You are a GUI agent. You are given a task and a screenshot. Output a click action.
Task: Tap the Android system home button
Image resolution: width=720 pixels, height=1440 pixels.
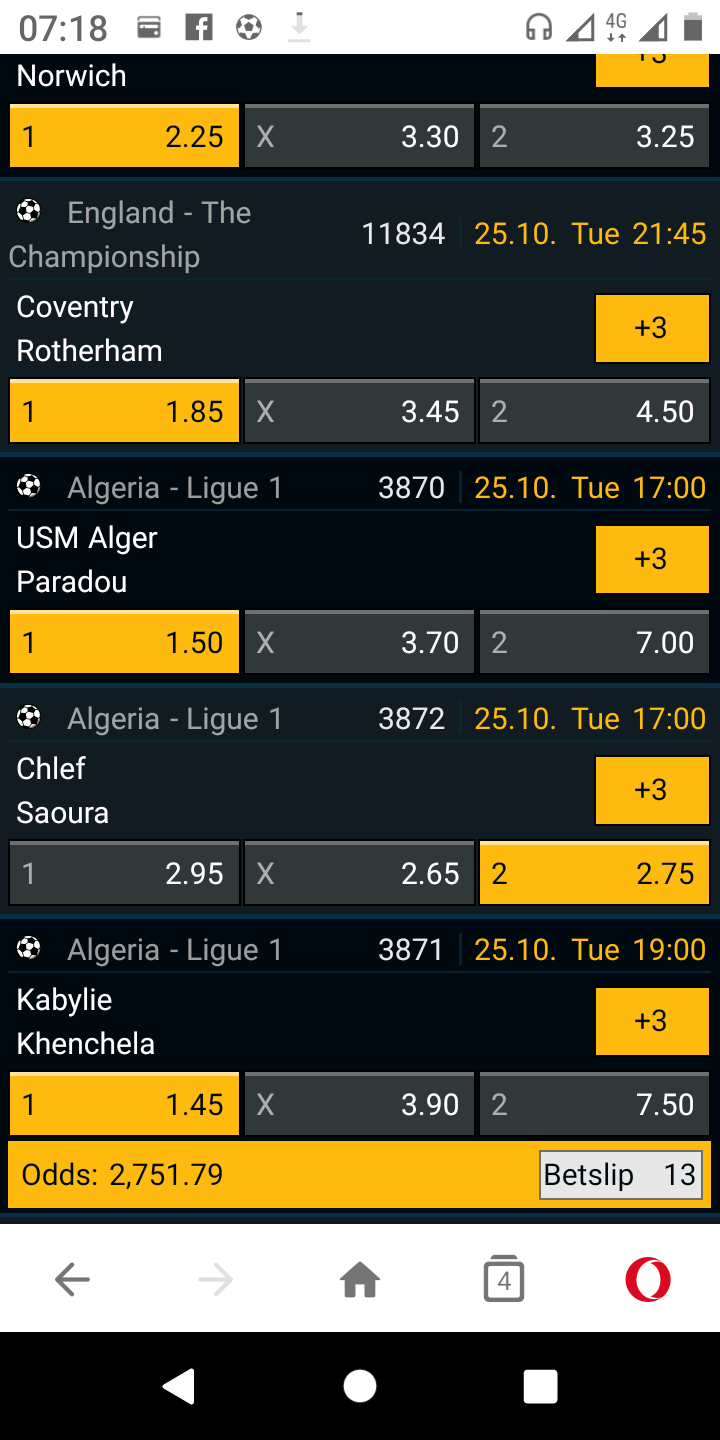tap(360, 1386)
